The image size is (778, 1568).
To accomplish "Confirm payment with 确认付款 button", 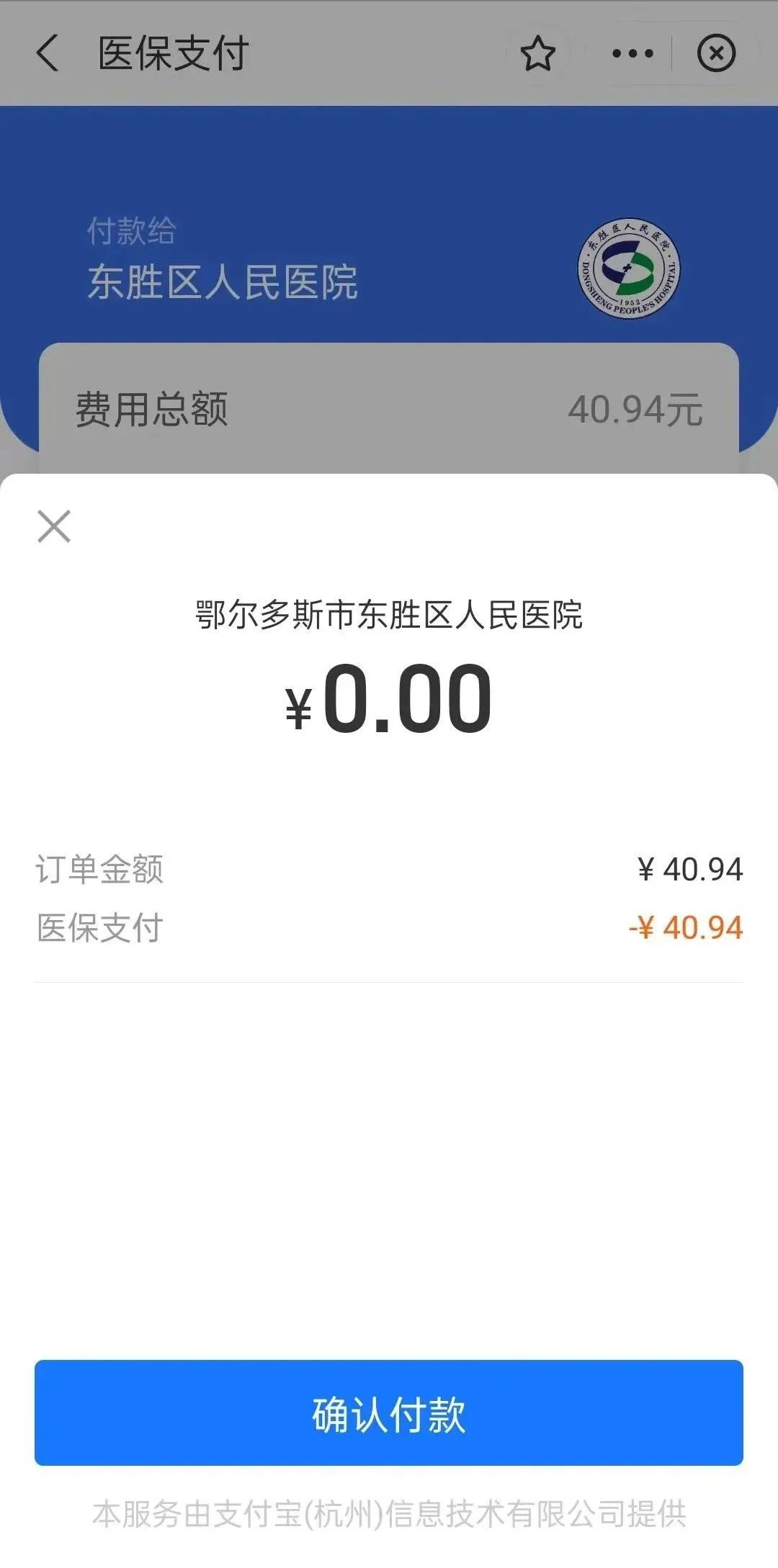I will click(x=389, y=1412).
